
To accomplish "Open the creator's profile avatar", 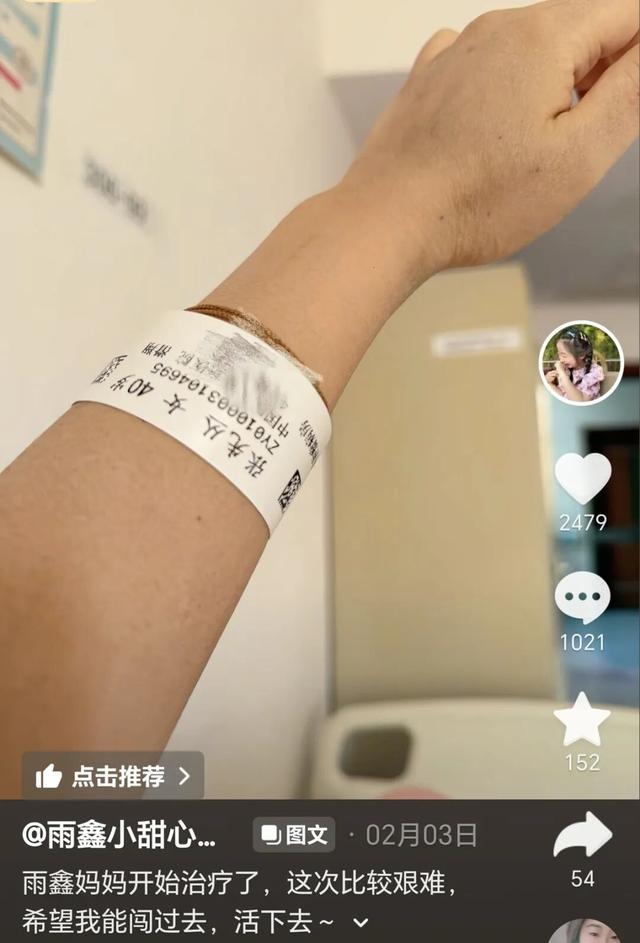I will pyautogui.click(x=581, y=363).
